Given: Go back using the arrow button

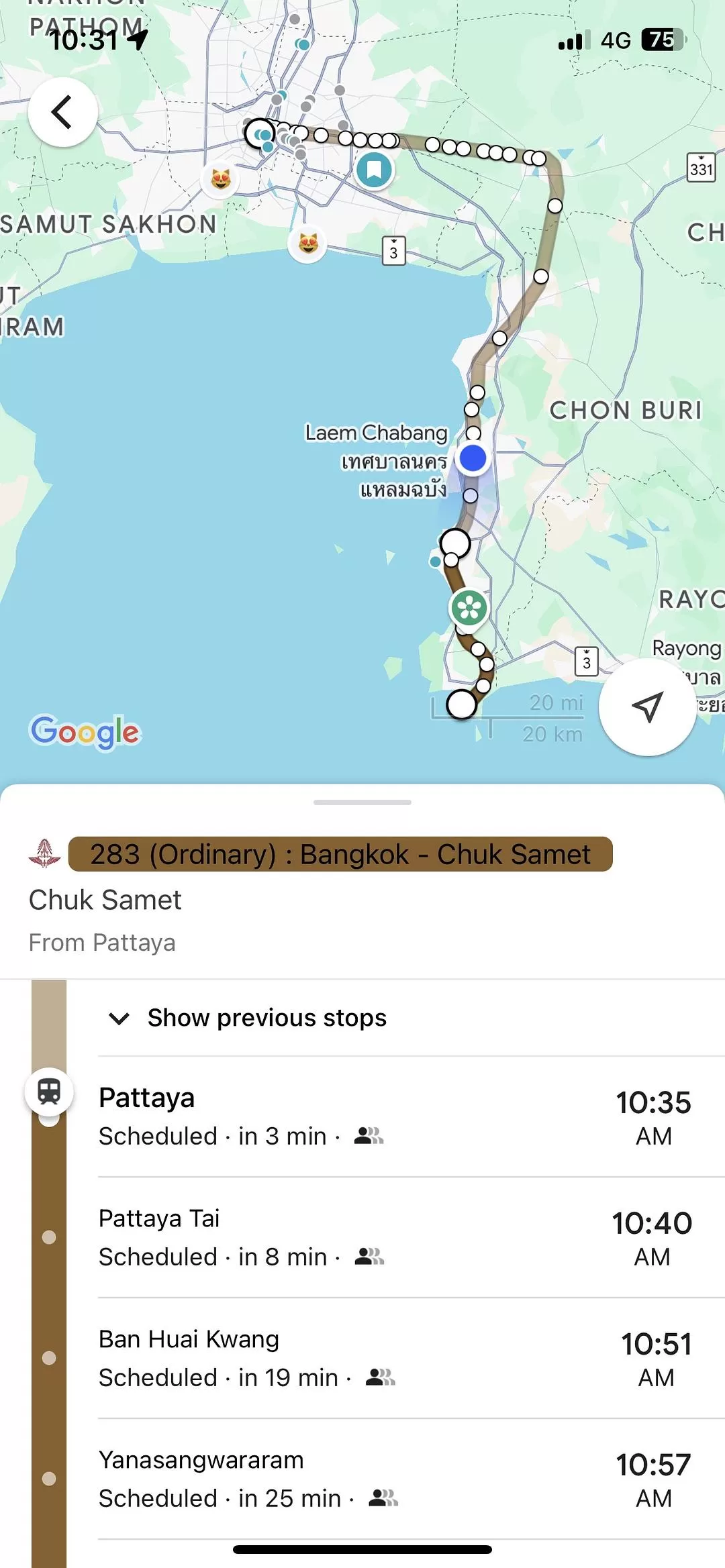Looking at the screenshot, I should [x=63, y=112].
